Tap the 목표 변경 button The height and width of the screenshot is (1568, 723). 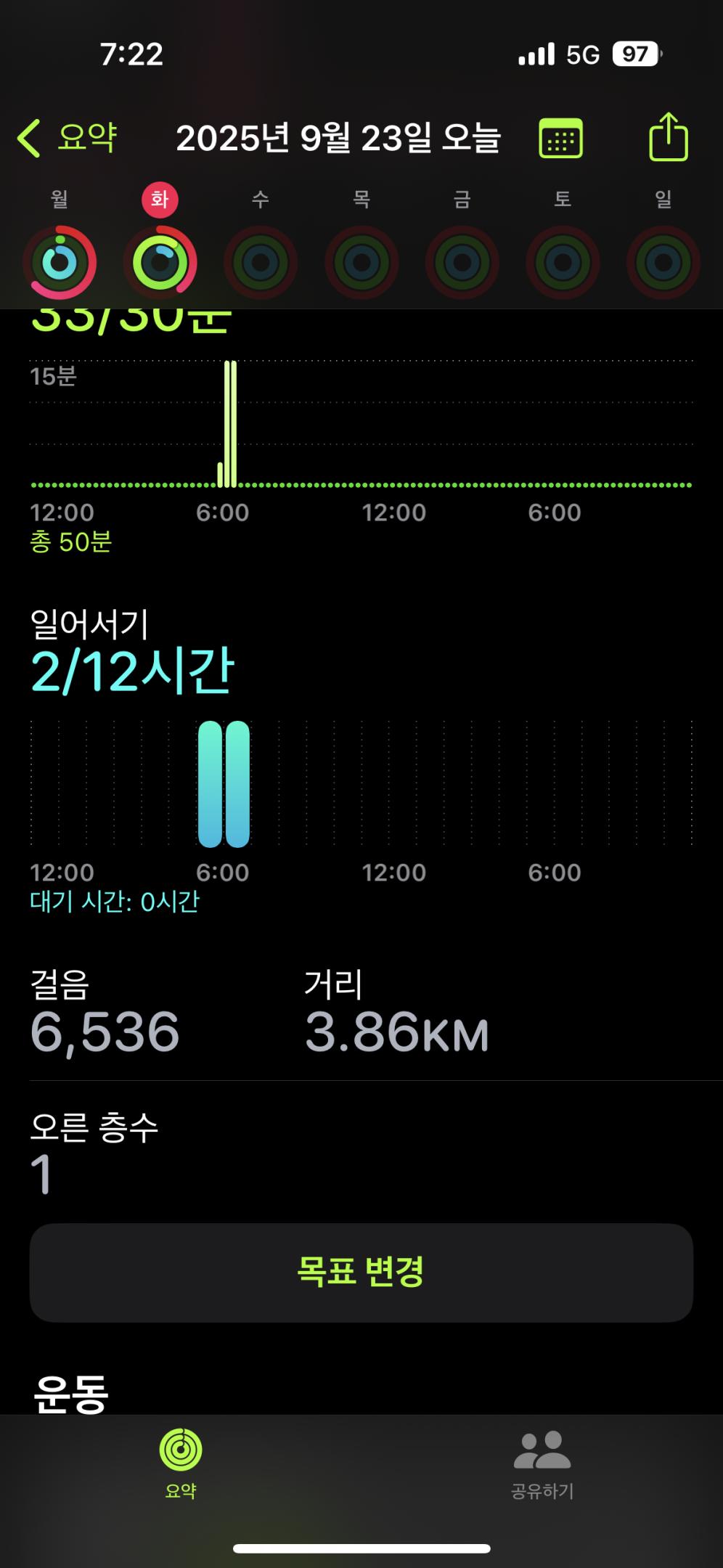361,1272
